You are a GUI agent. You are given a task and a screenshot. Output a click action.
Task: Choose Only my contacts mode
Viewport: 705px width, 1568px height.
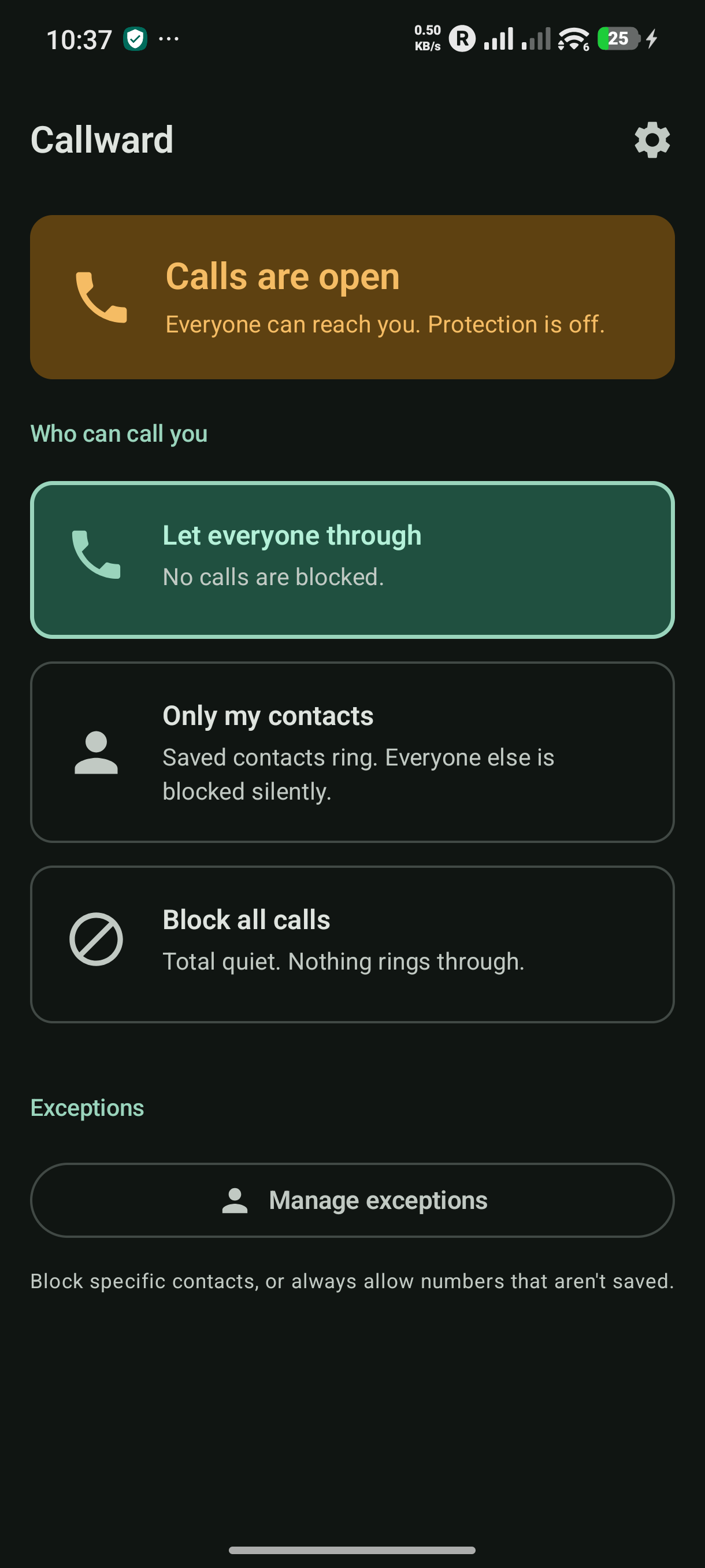(x=352, y=752)
